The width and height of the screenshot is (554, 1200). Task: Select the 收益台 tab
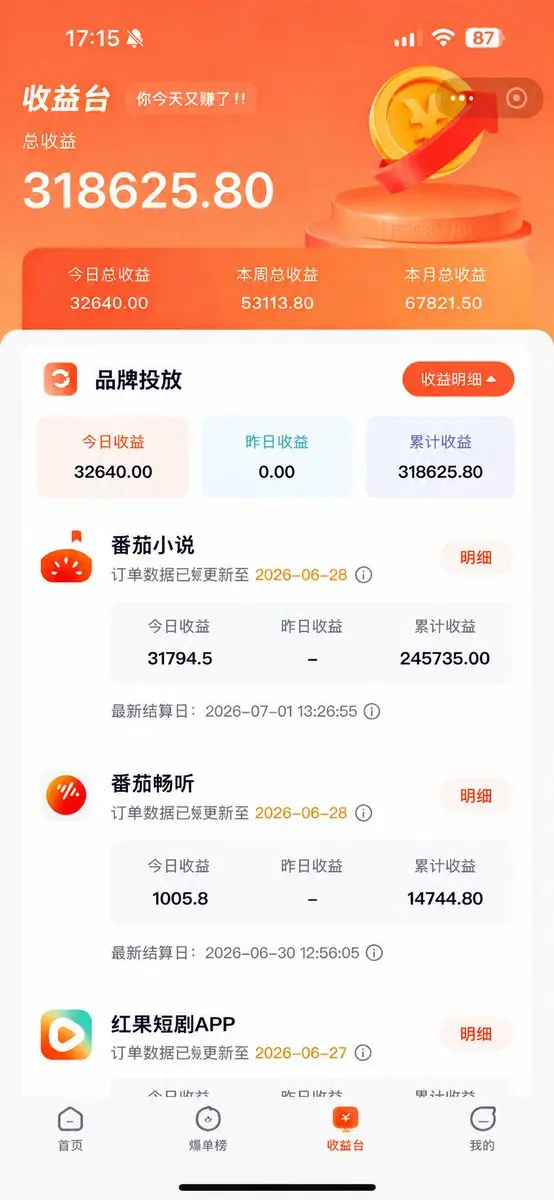tap(345, 1129)
